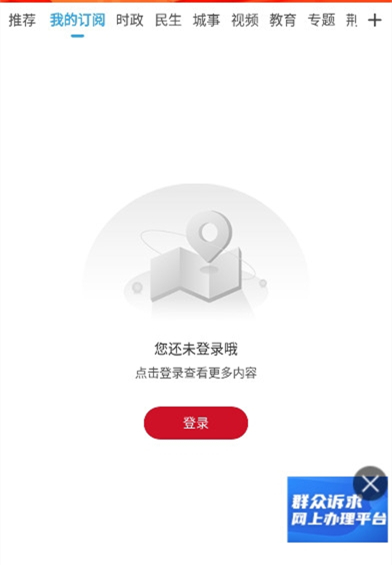Tap the plus icon to add channels

(375, 20)
